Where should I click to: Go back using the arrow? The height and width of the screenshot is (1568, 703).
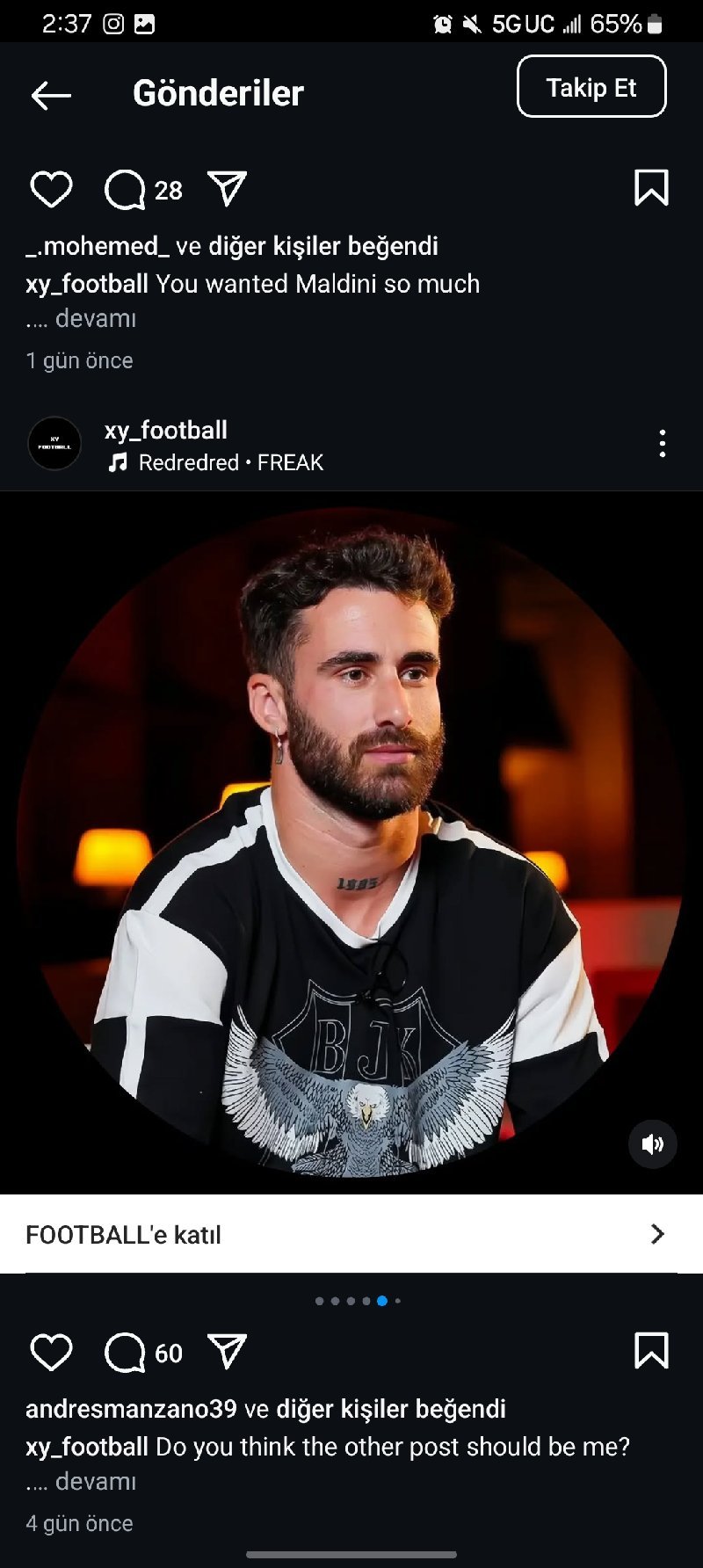(50, 95)
